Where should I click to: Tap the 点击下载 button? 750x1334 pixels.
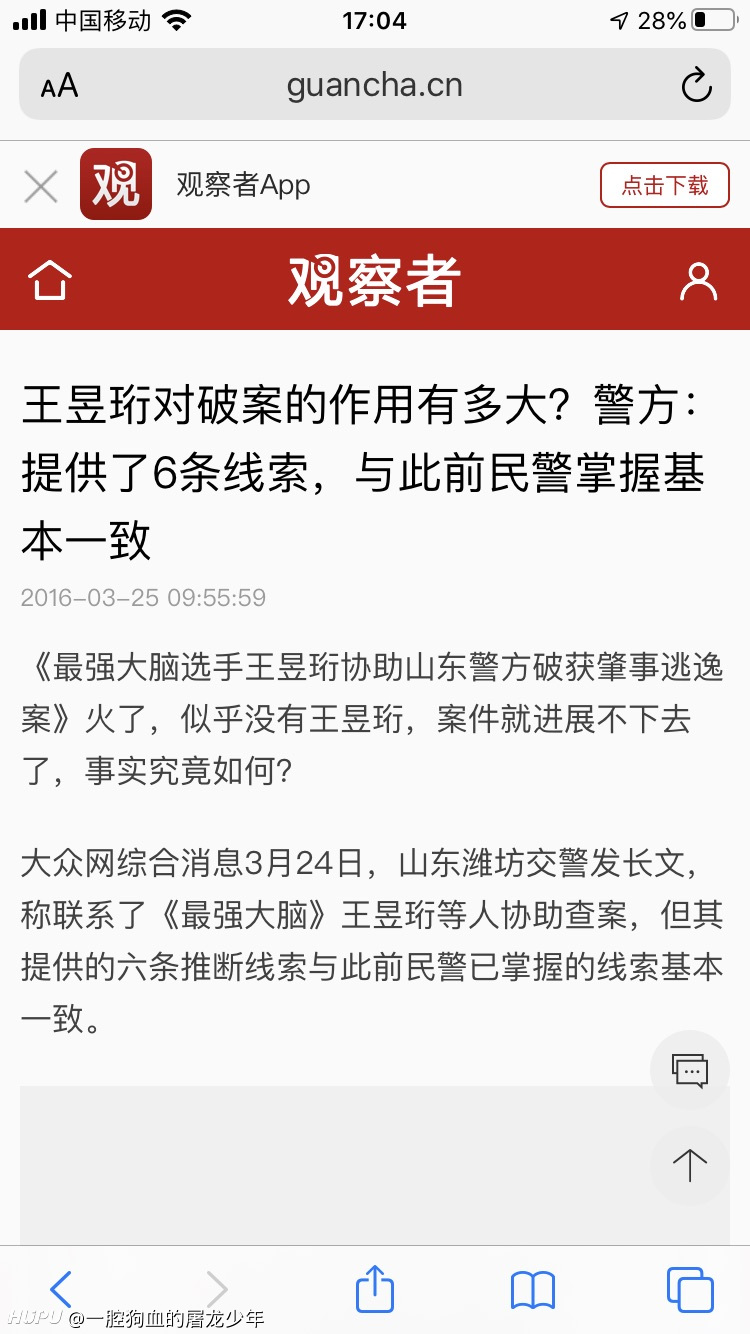665,185
